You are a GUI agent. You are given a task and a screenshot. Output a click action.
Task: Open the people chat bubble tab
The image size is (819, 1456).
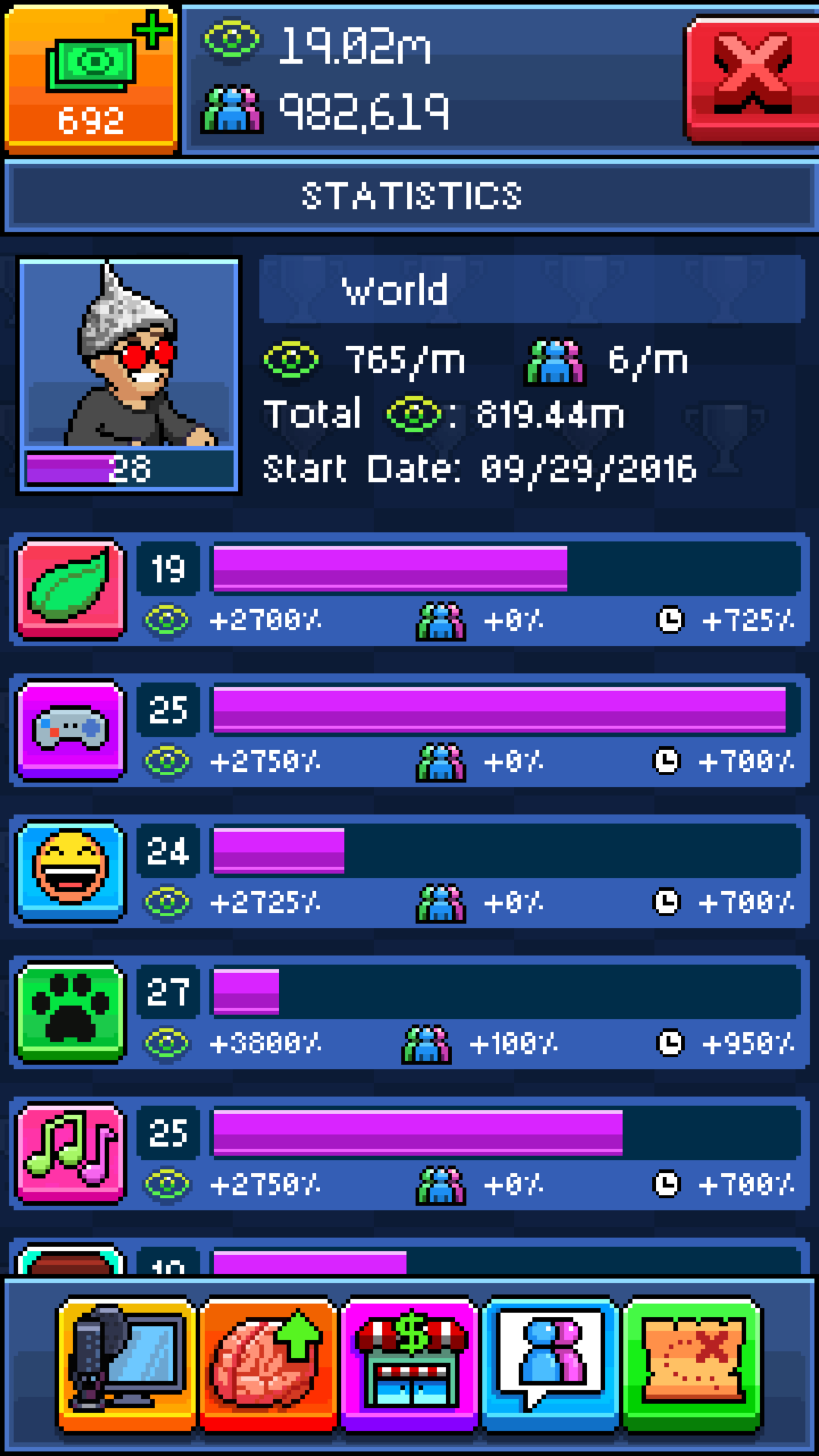[551, 1364]
